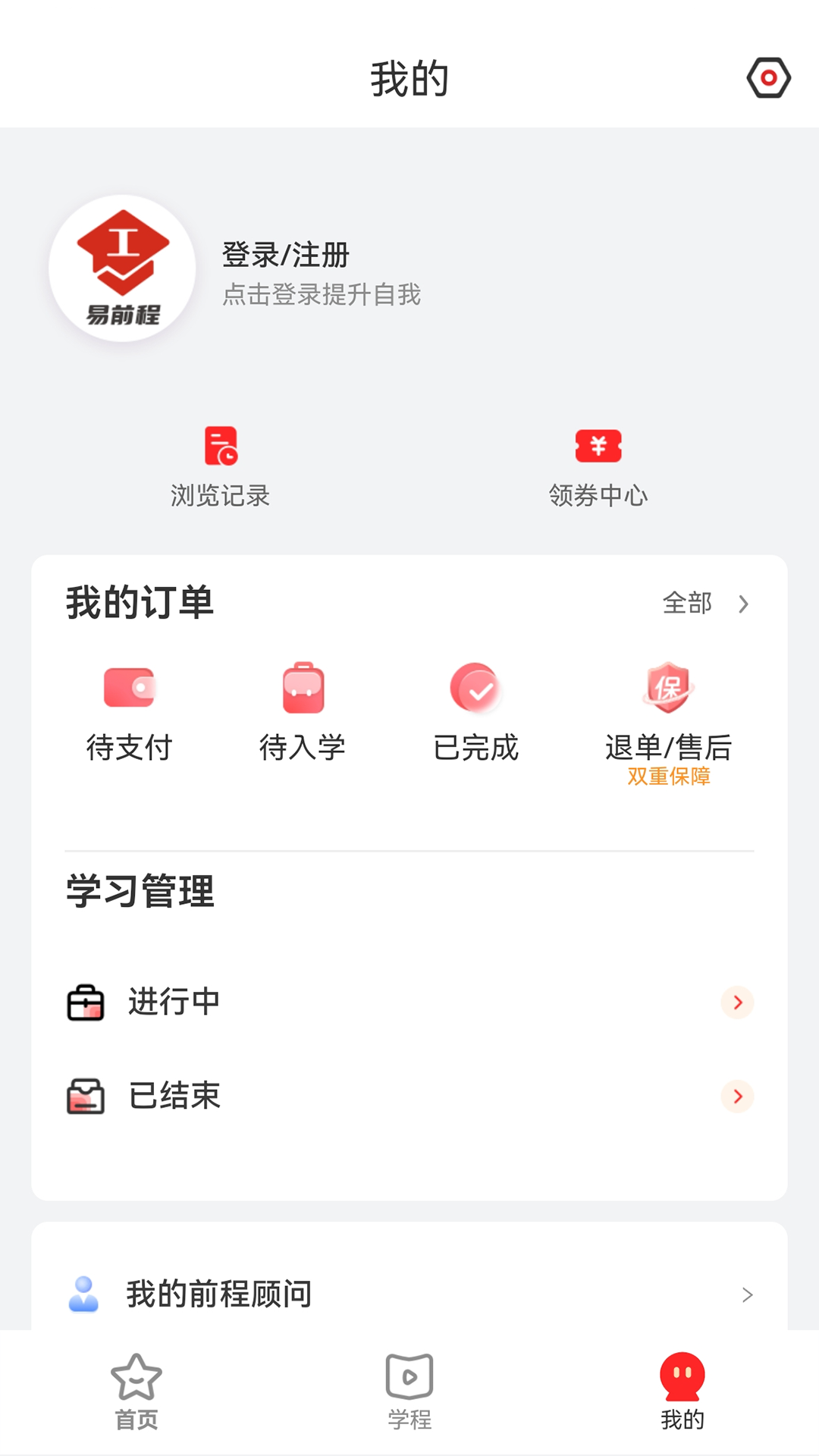This screenshot has width=819, height=1456.
Task: Tap 登录/注册 to log in
Action: 286,256
